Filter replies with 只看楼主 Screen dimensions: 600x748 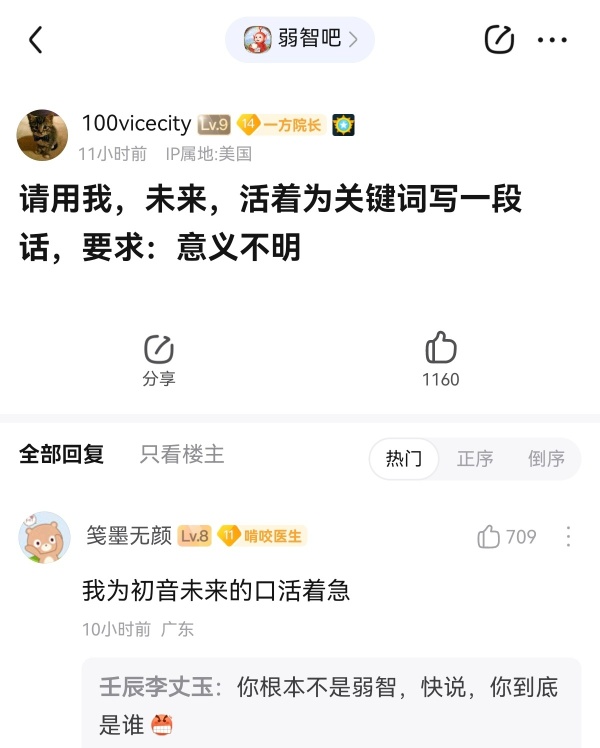[x=182, y=455]
